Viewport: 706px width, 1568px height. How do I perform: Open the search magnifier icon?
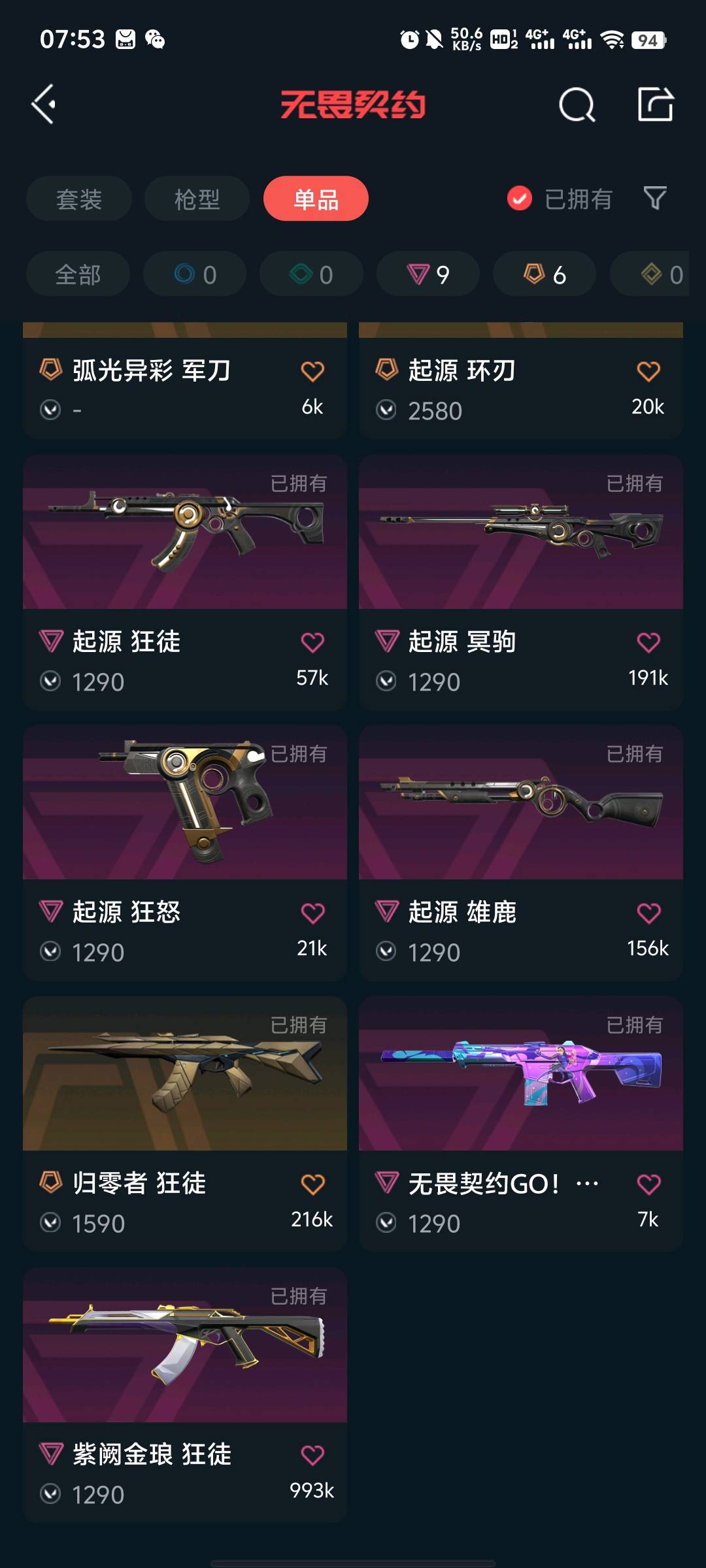pyautogui.click(x=577, y=105)
